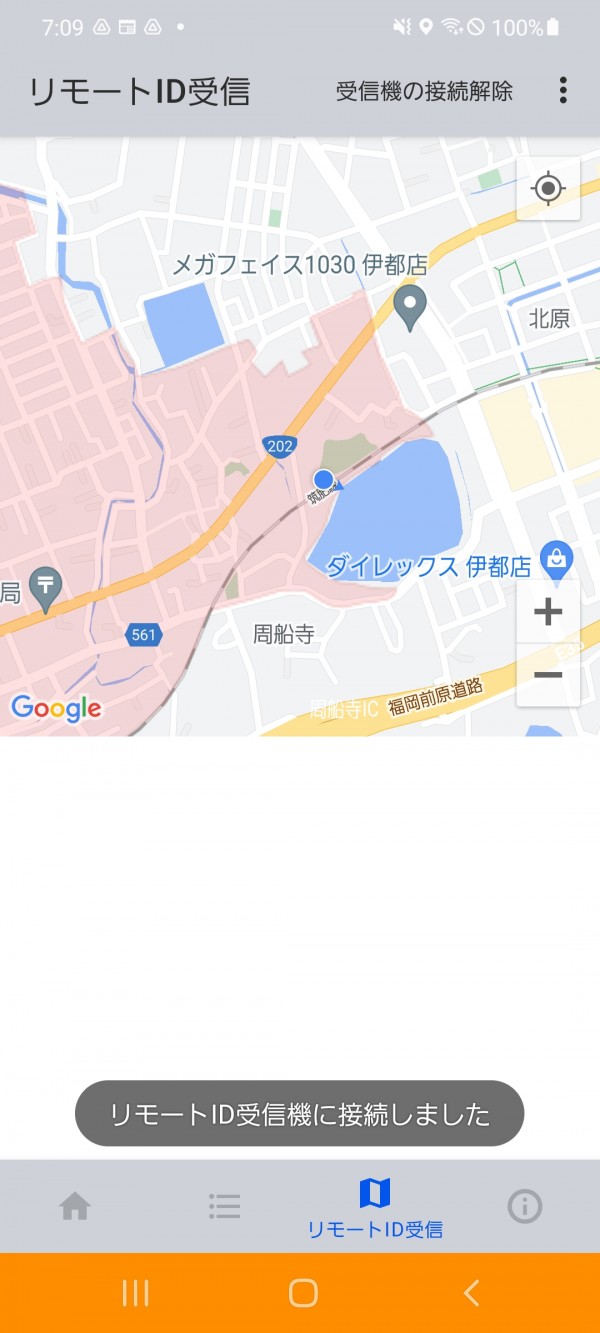Open the three-dot overflow menu
Viewport: 600px width, 1333px height.
point(563,91)
